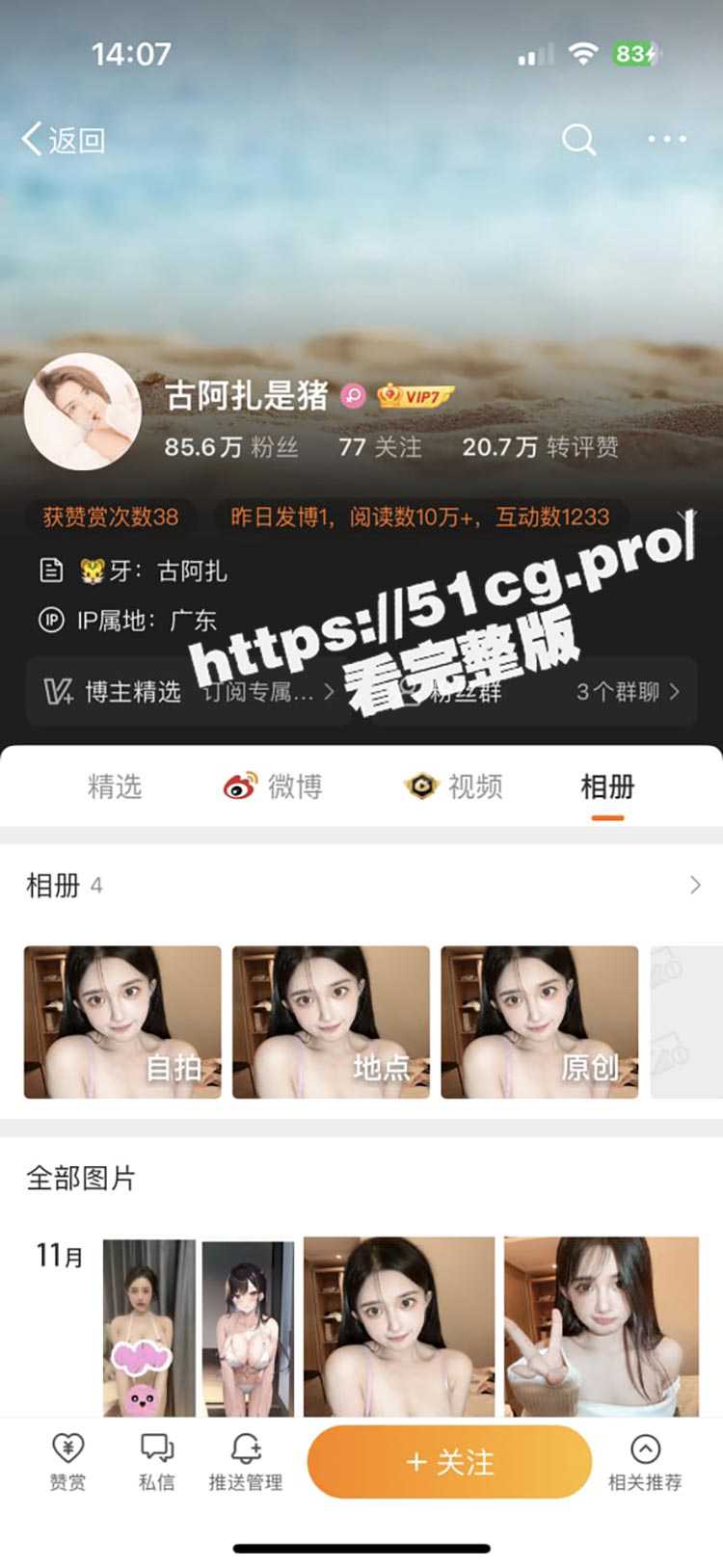723x1568 pixels.
Task: Expand the 相册 albums list chevron
Action: (x=695, y=885)
